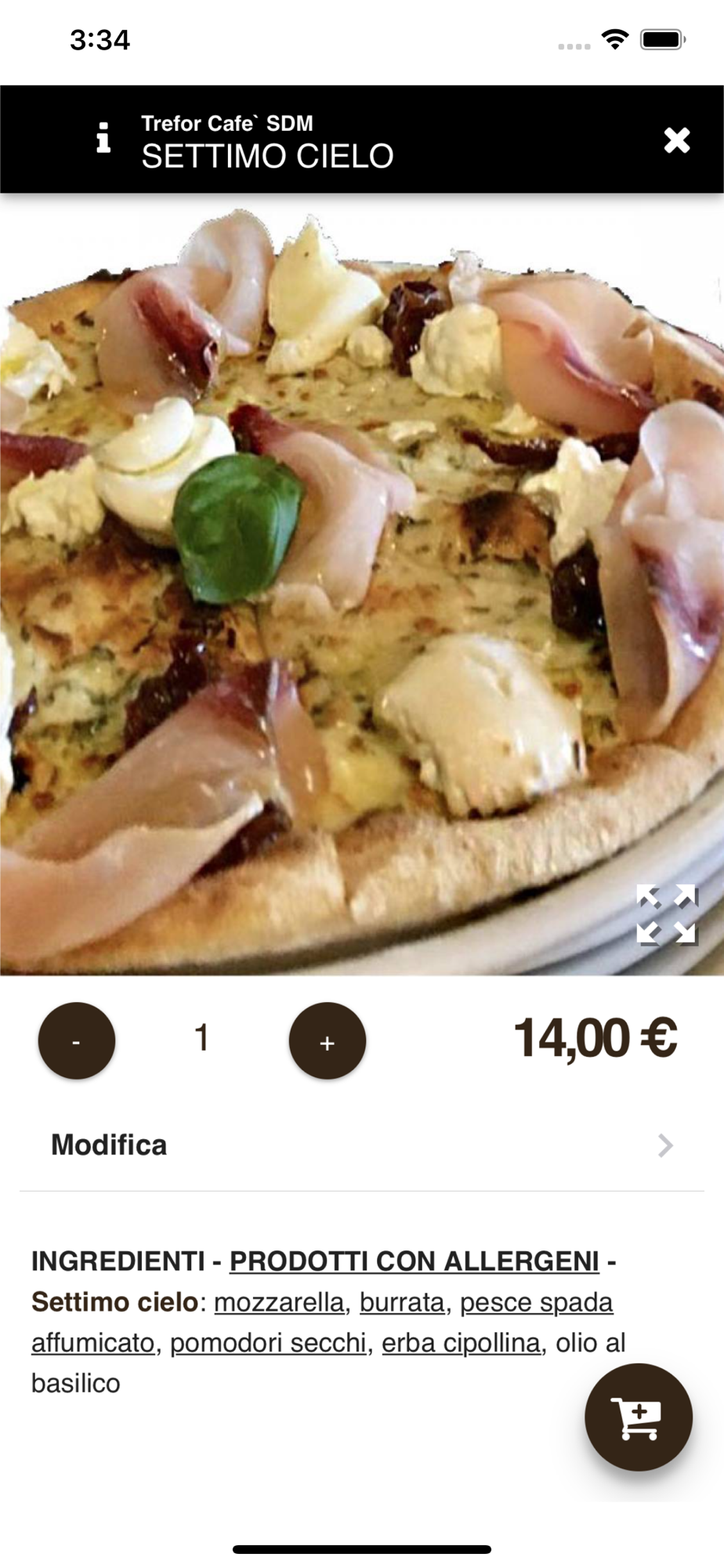Increase quantity with the plus button

pos(328,1040)
